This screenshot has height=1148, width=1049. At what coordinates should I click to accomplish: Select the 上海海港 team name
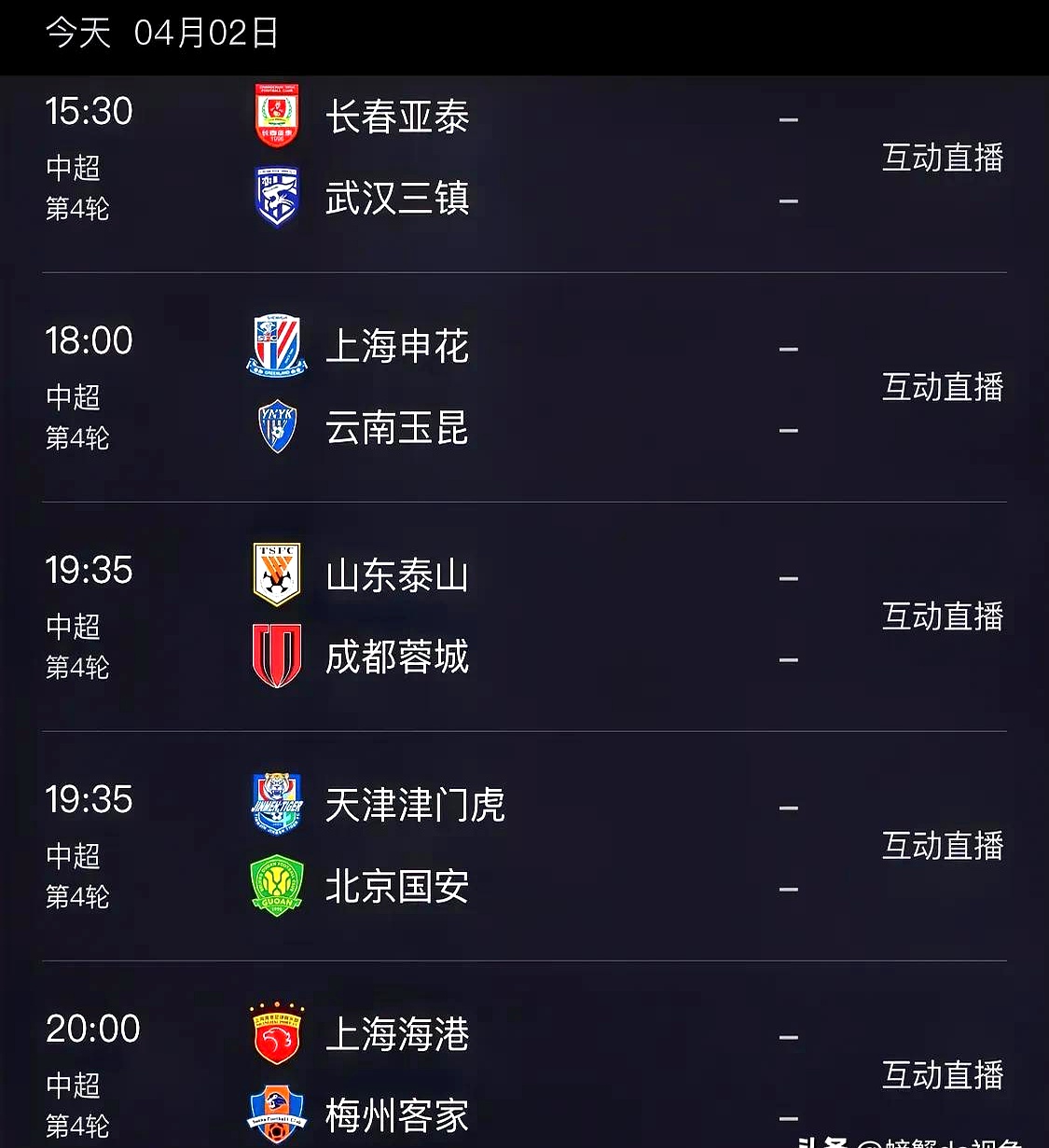(x=398, y=1033)
